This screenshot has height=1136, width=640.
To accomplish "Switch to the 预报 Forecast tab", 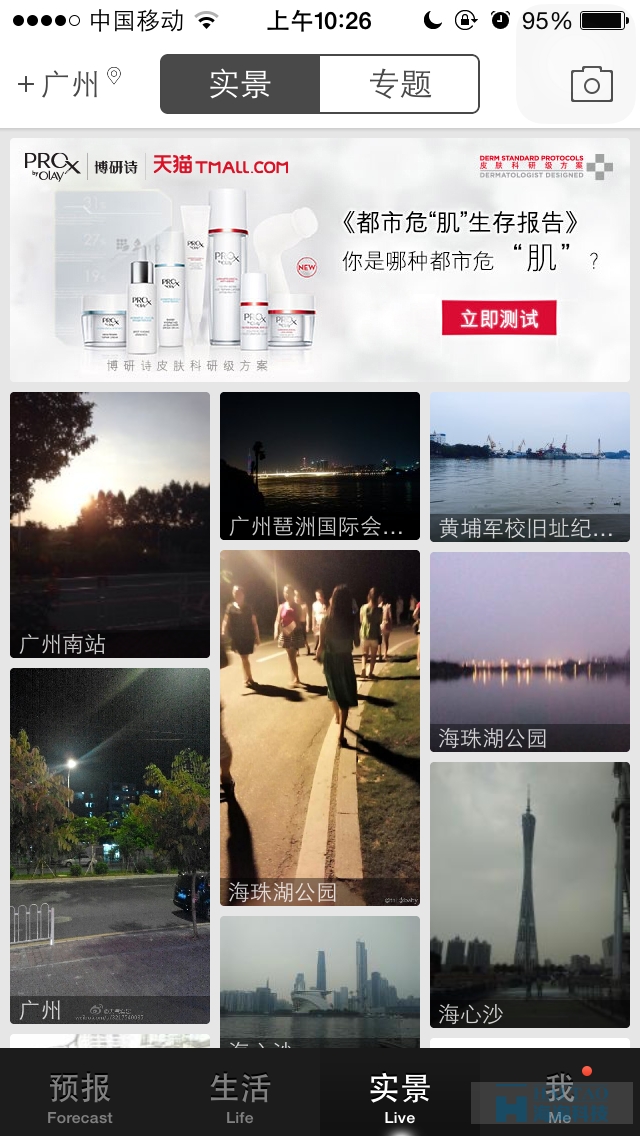I will [x=80, y=1096].
